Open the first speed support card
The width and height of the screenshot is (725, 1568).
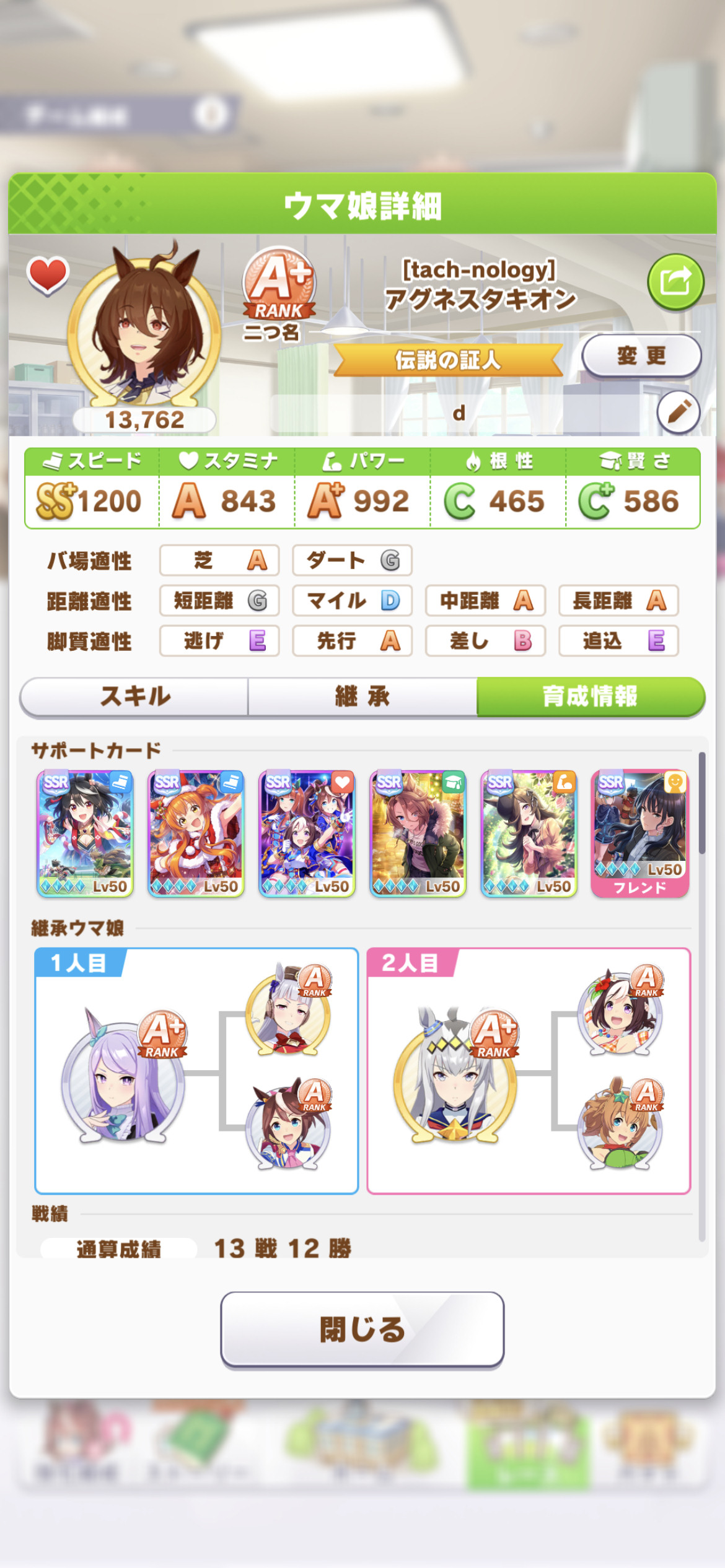[x=85, y=834]
